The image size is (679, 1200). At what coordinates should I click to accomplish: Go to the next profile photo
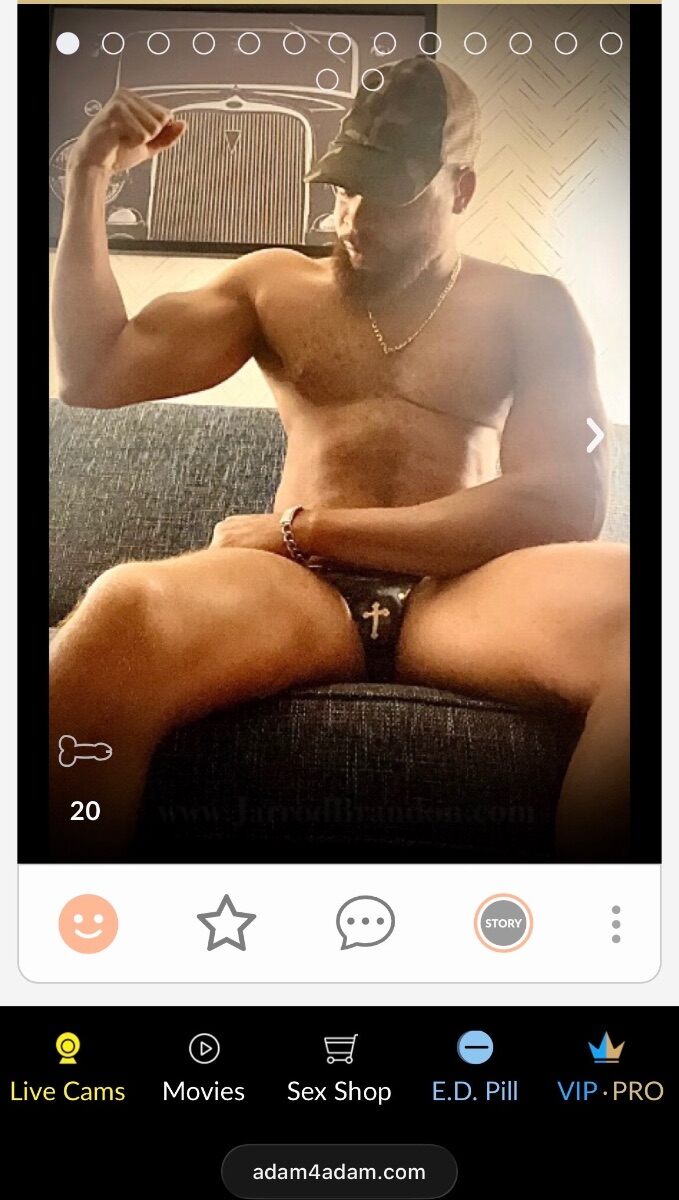595,435
